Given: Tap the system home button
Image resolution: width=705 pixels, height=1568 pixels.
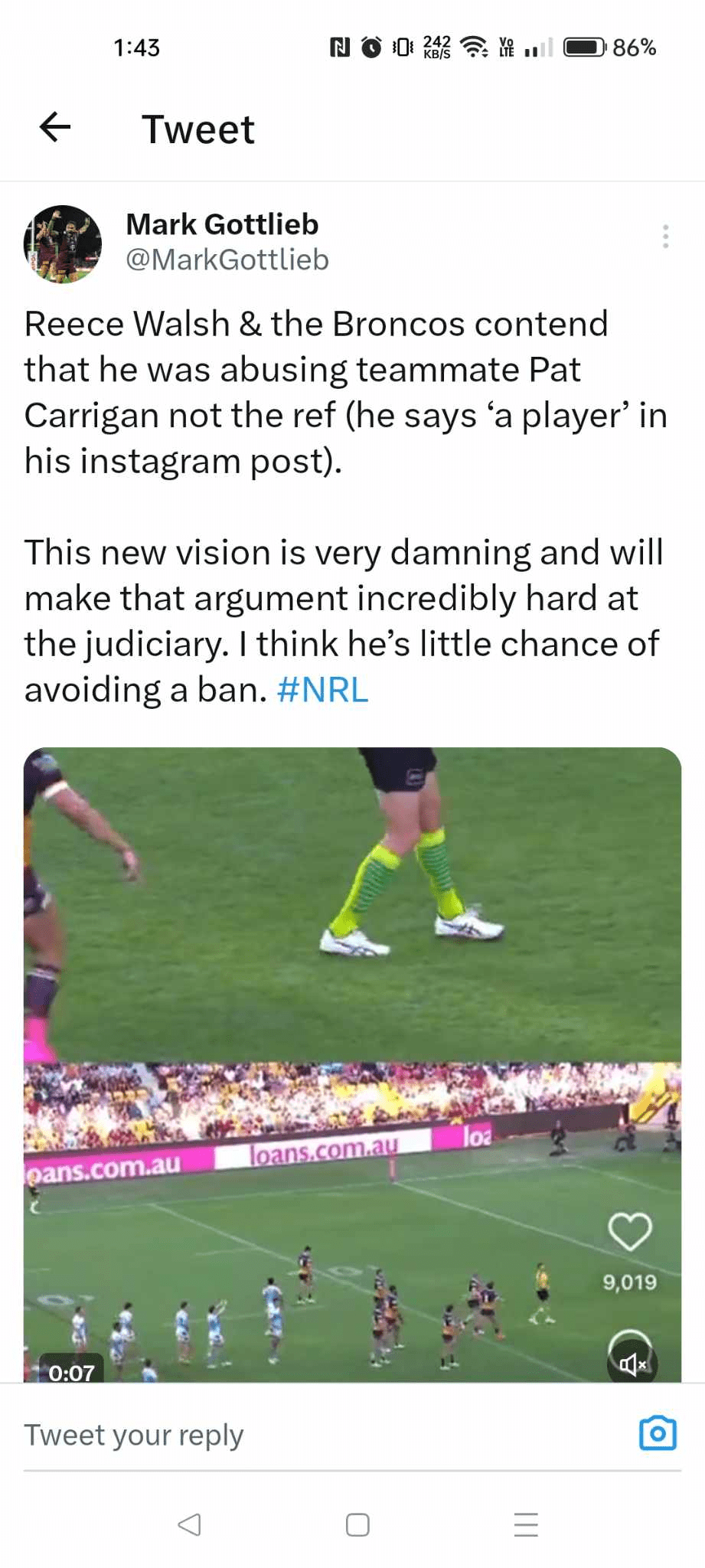Looking at the screenshot, I should (x=357, y=1524).
